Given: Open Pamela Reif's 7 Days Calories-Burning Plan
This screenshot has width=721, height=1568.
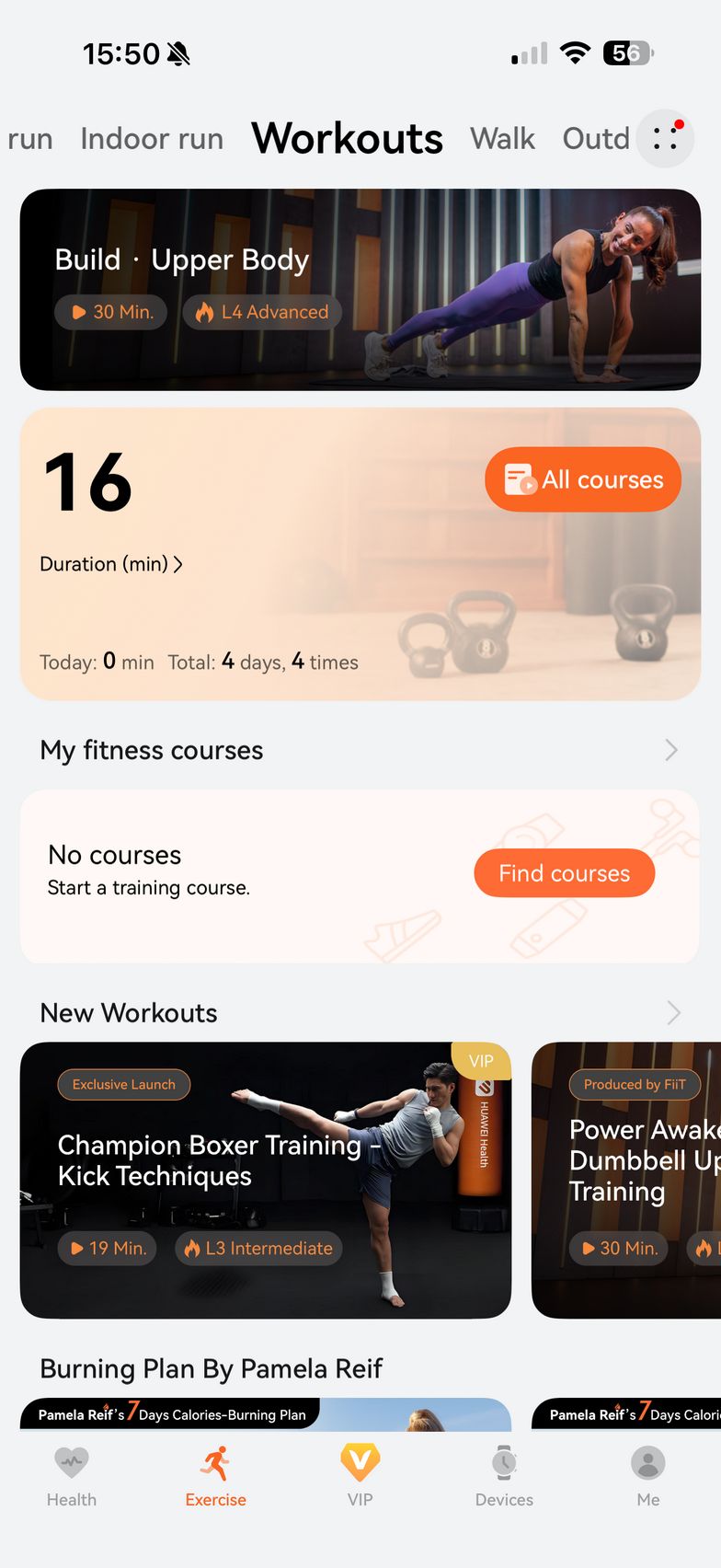Looking at the screenshot, I should 265,1414.
